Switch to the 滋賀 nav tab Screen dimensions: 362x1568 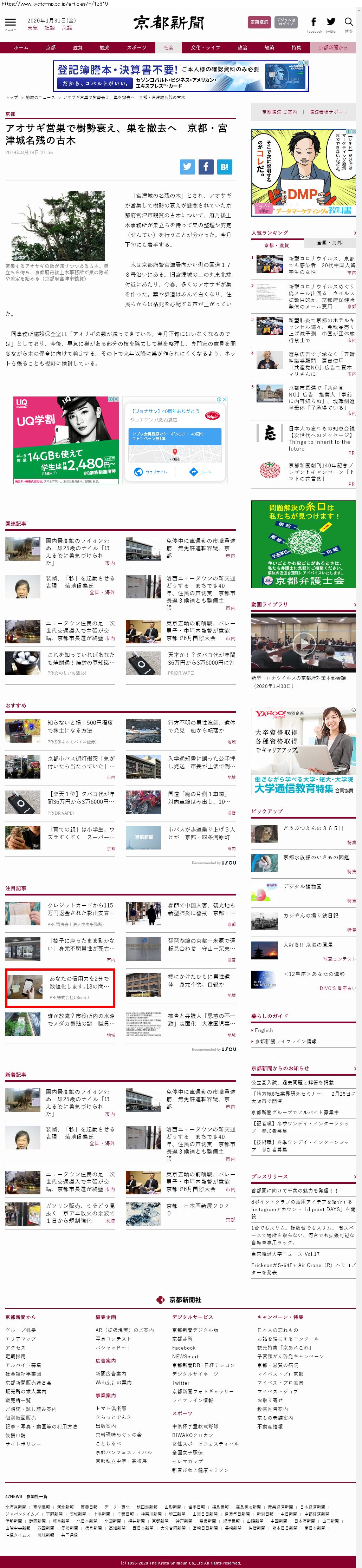[77, 47]
